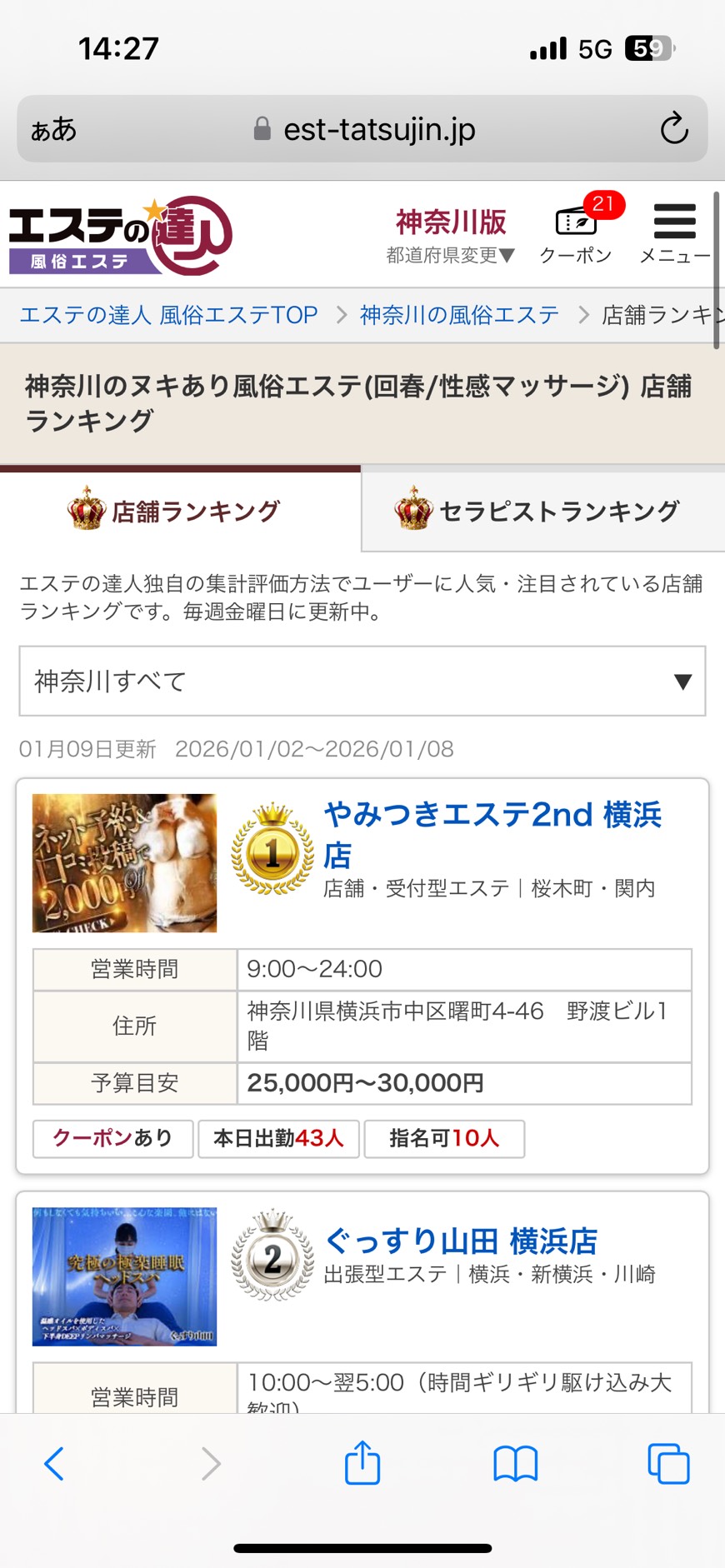725x1568 pixels.
Task: Expand the 神奈川すべて area dropdown
Action: pyautogui.click(x=362, y=682)
